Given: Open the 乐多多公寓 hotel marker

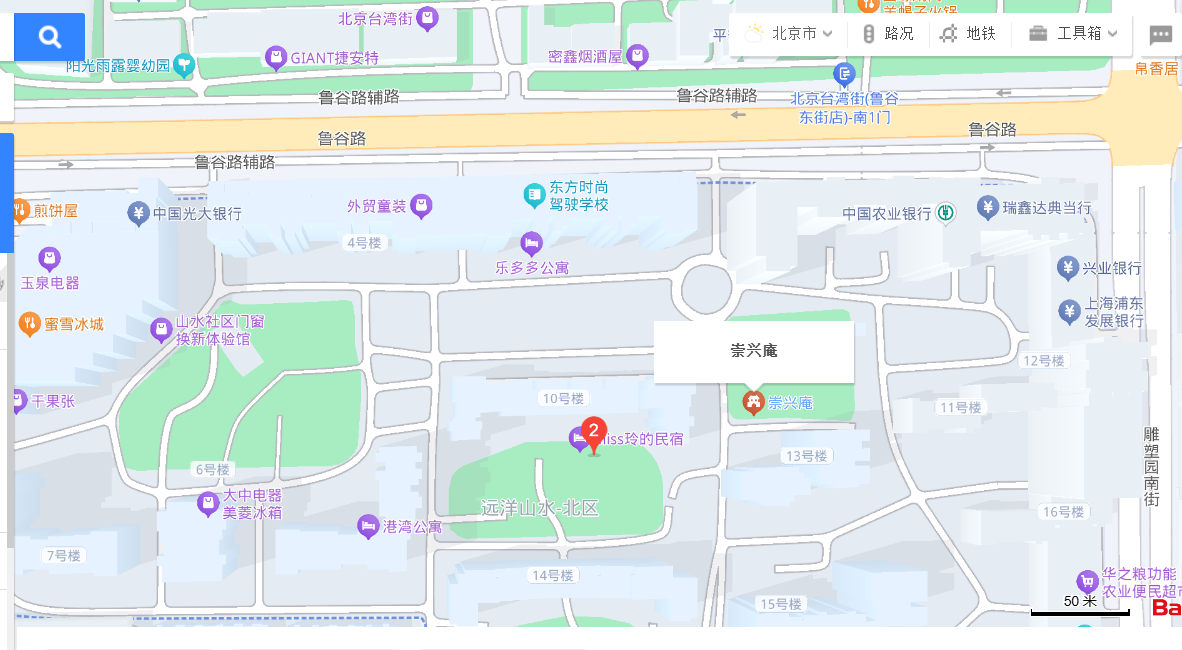Looking at the screenshot, I should click(x=531, y=242).
